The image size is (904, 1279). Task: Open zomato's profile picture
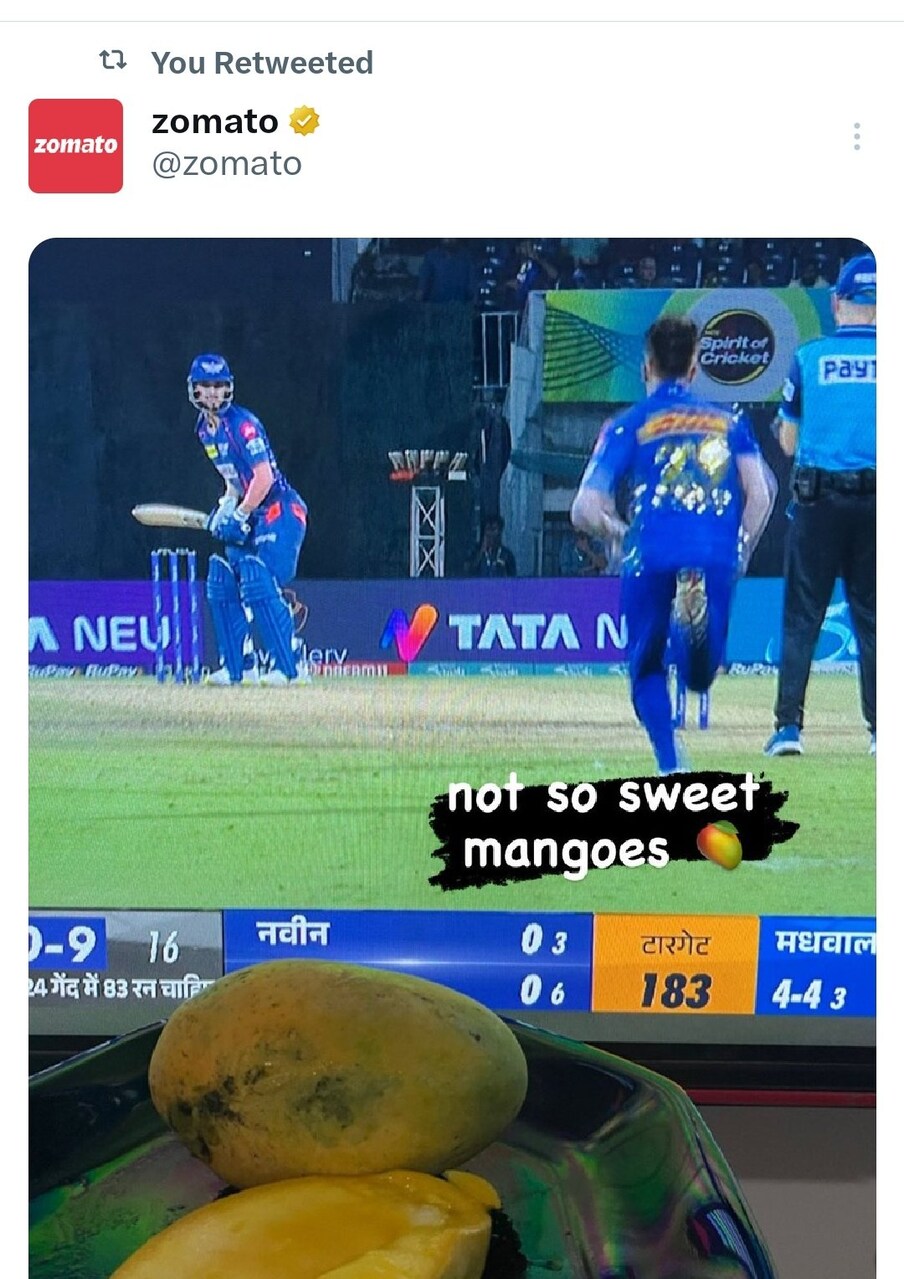(76, 146)
